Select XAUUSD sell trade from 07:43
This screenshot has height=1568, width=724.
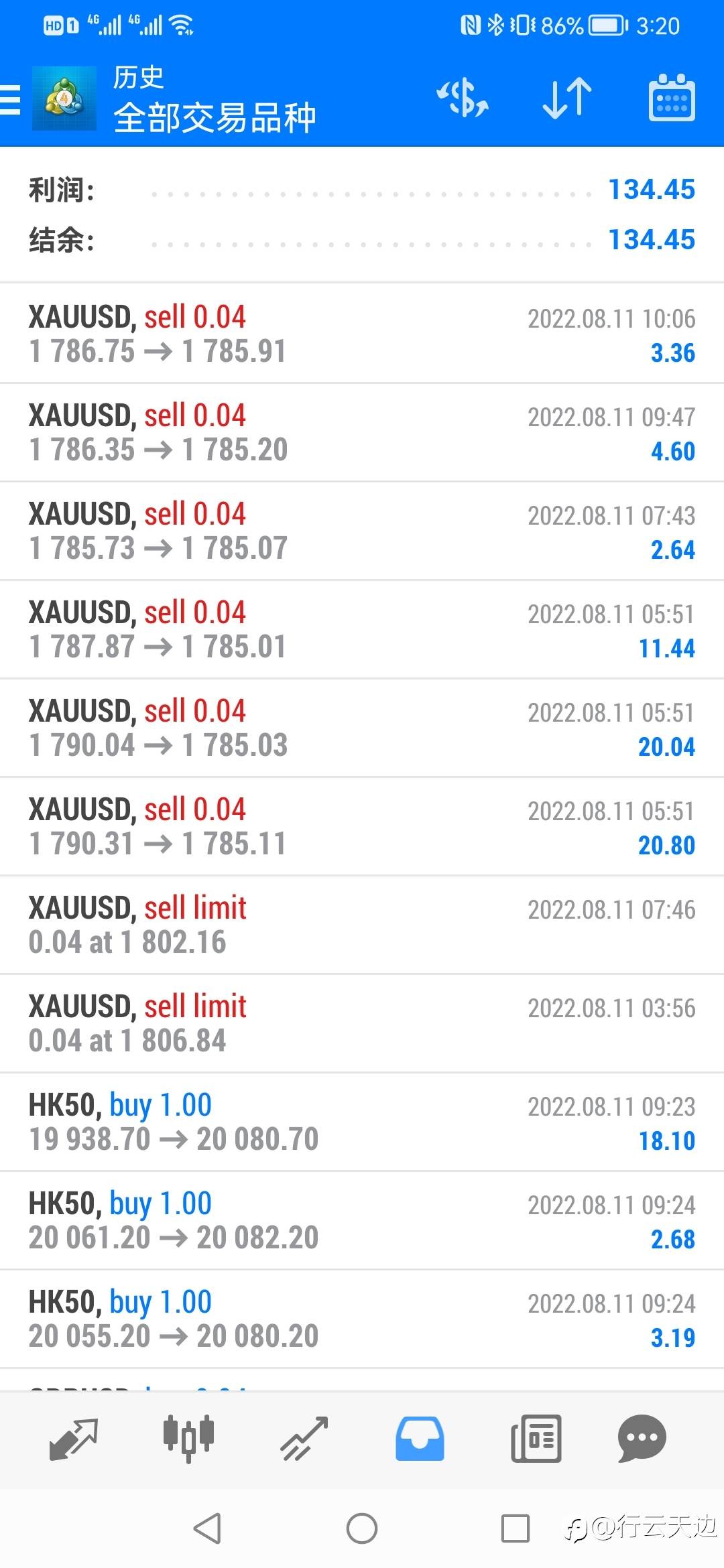point(362,531)
